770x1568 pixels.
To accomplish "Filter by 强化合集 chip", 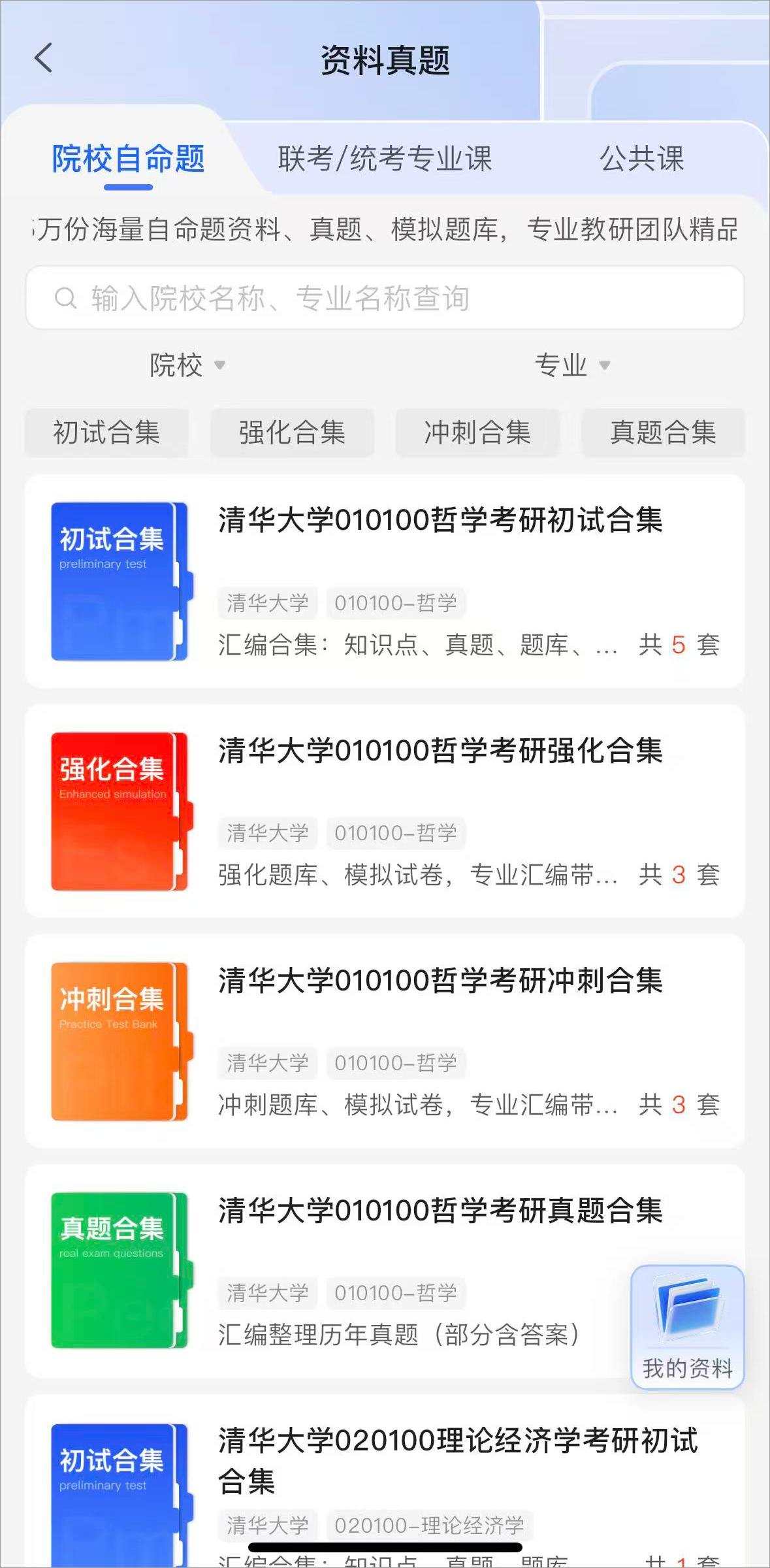I will pos(292,433).
